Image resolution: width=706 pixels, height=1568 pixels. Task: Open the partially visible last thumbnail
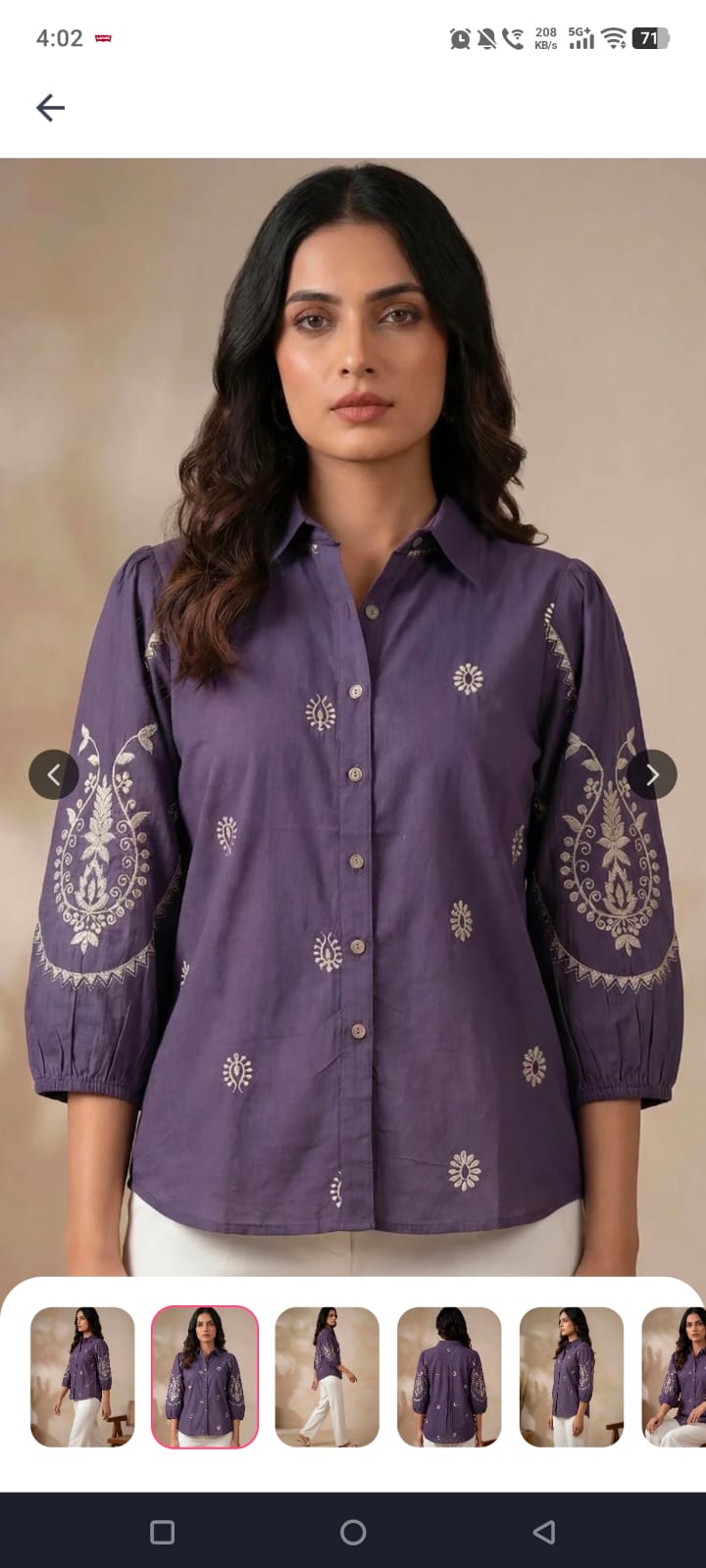[x=675, y=1377]
